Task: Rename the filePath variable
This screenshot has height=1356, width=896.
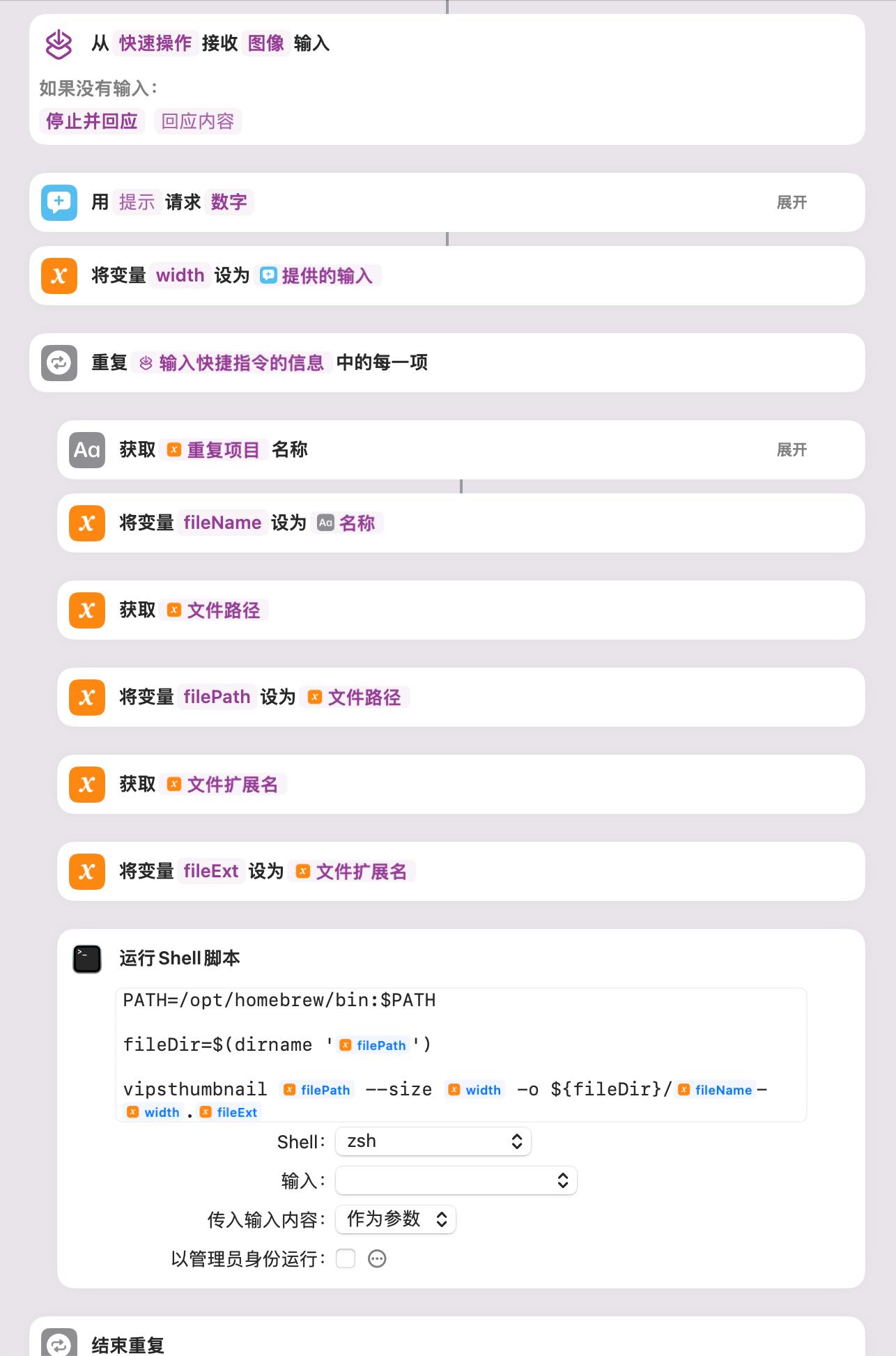Action: click(x=217, y=697)
